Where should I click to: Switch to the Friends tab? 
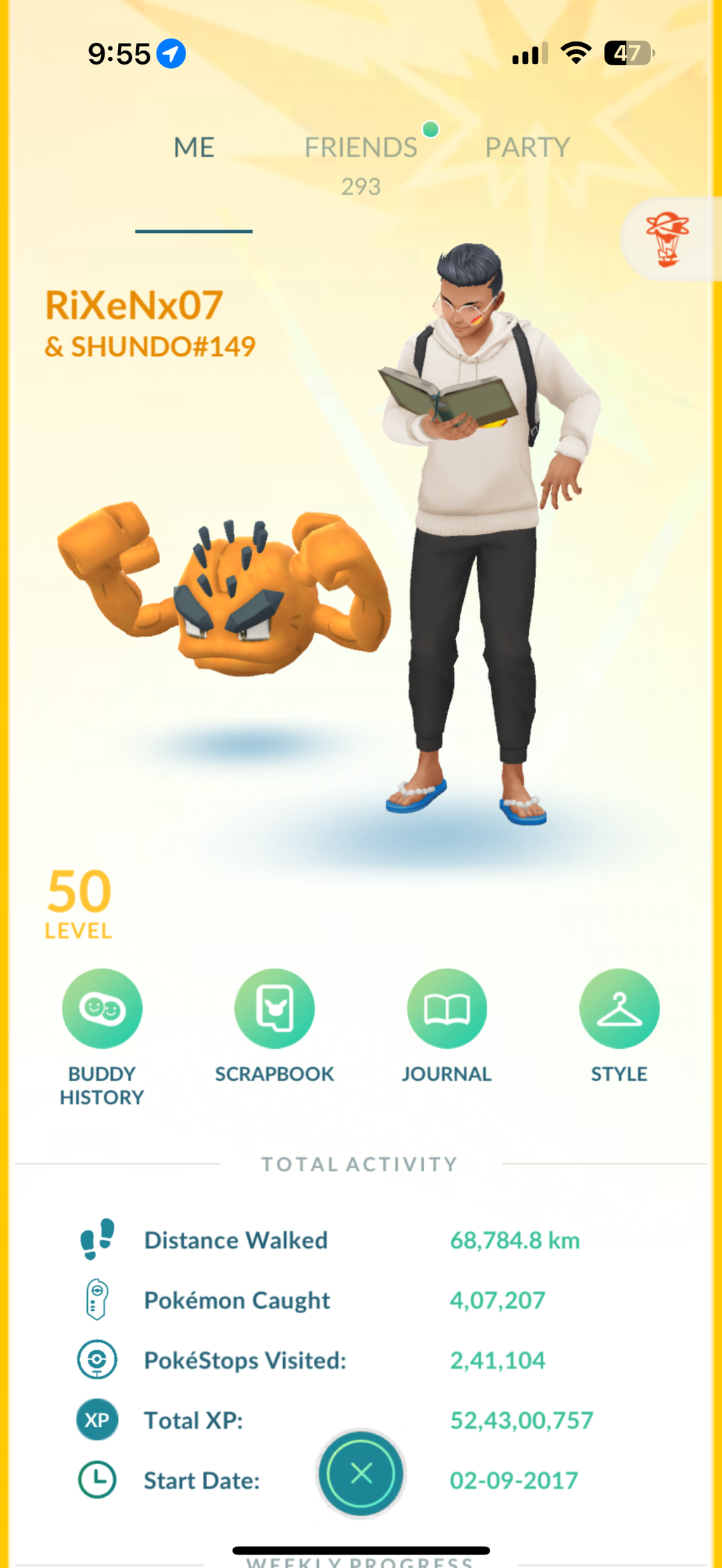361,164
